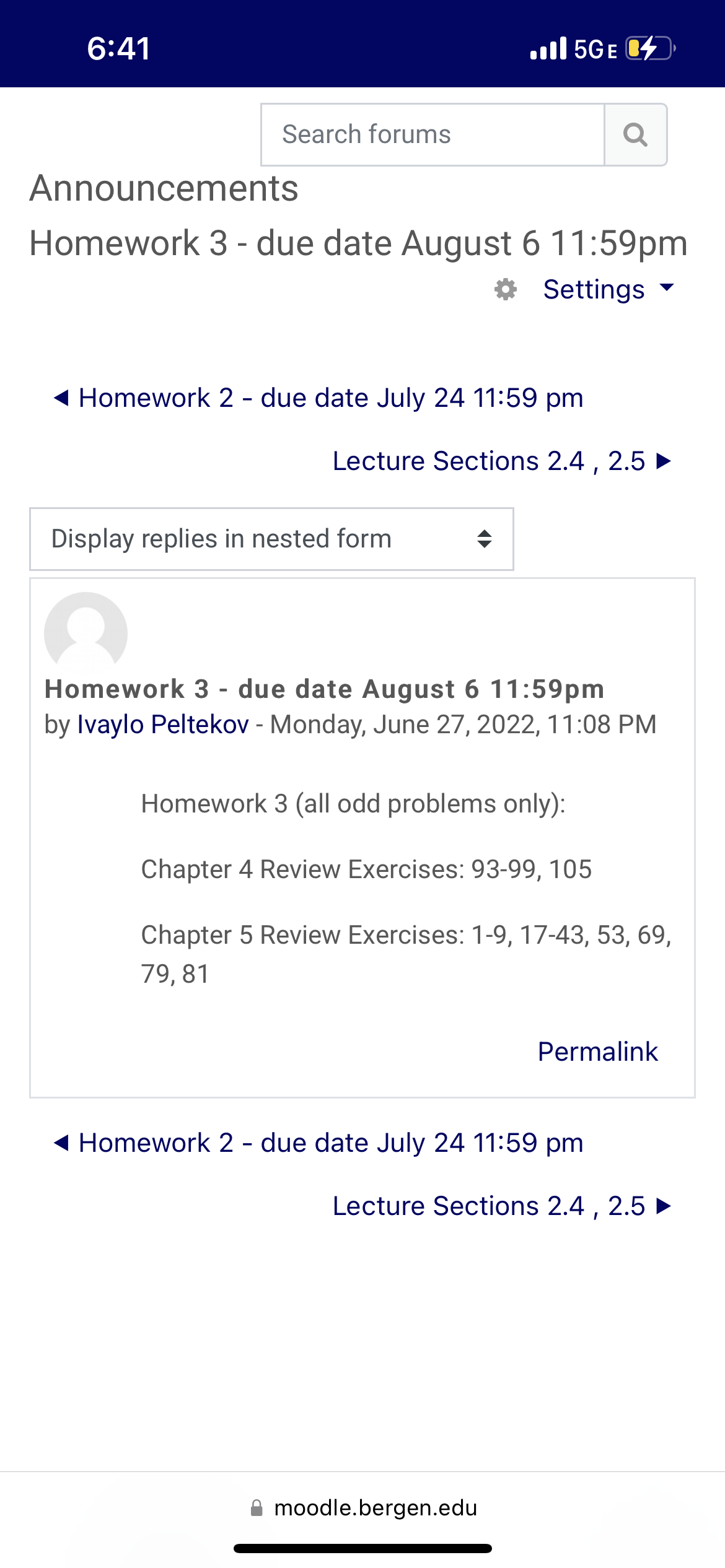Open the Permalink of this post

597,1052
